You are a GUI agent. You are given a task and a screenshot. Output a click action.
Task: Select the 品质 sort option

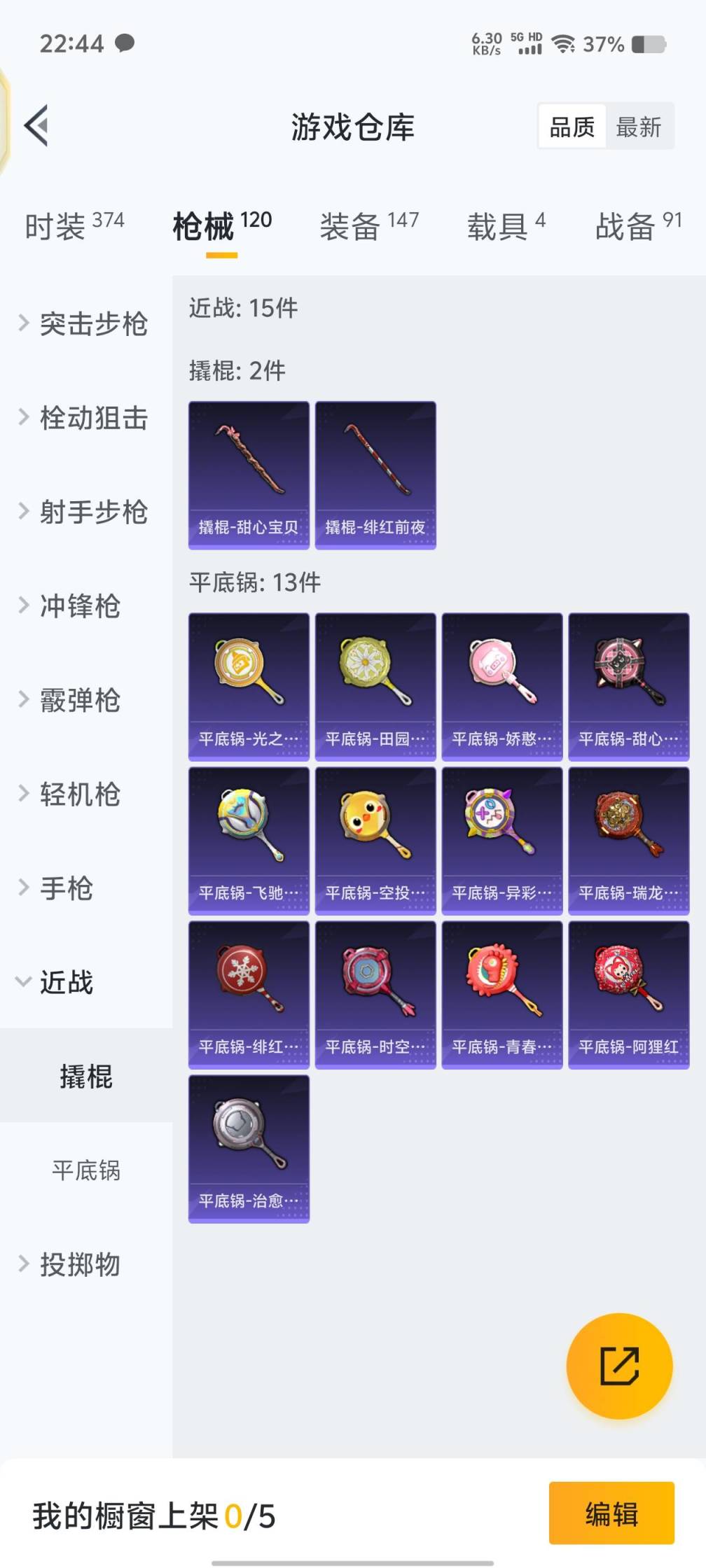tap(572, 127)
